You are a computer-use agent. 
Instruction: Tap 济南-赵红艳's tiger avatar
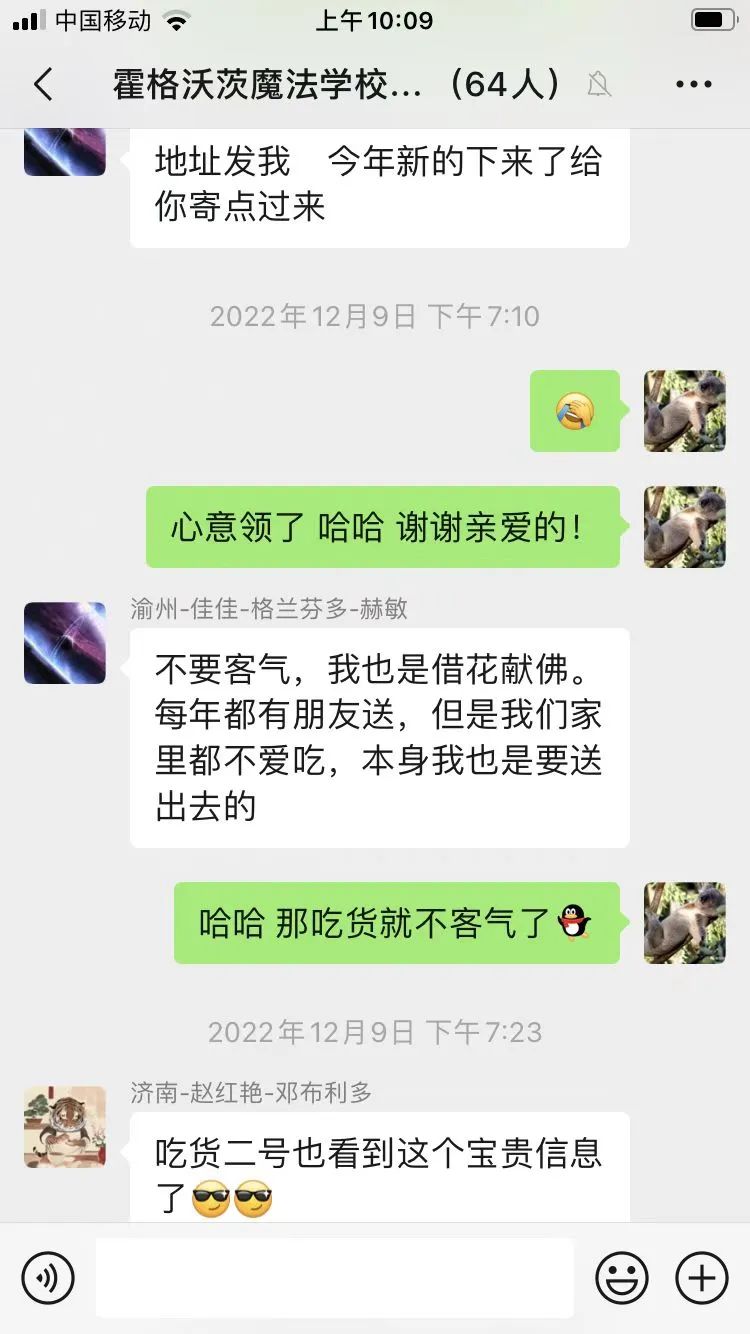64,1126
